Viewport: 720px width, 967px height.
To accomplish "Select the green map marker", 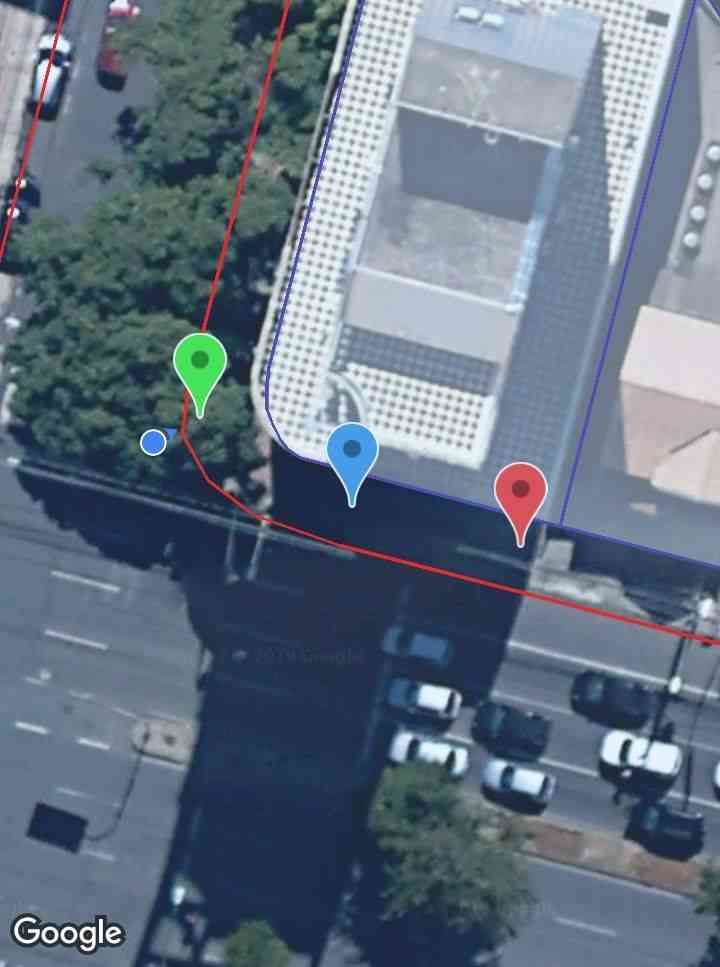I will click(200, 364).
